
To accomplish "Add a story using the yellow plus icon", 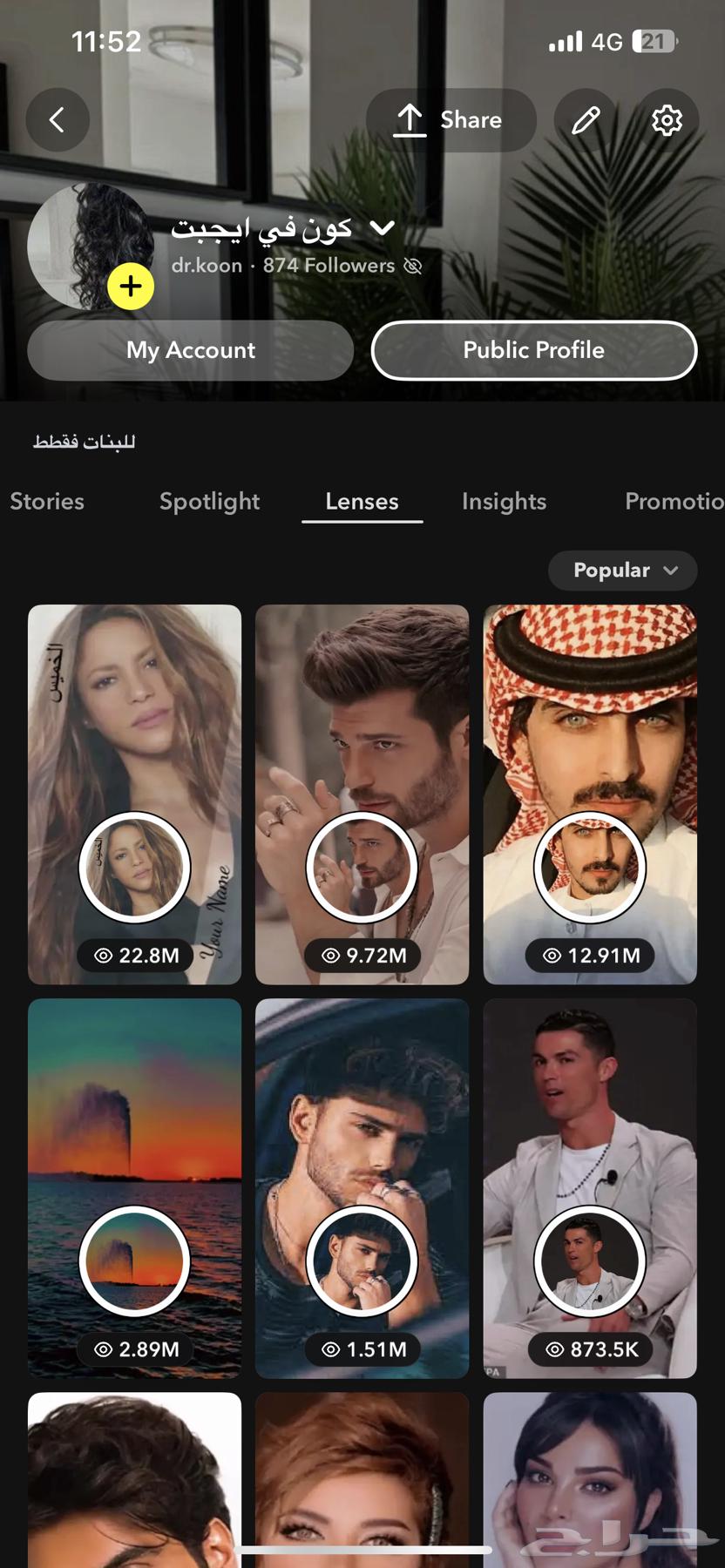I will pyautogui.click(x=131, y=286).
